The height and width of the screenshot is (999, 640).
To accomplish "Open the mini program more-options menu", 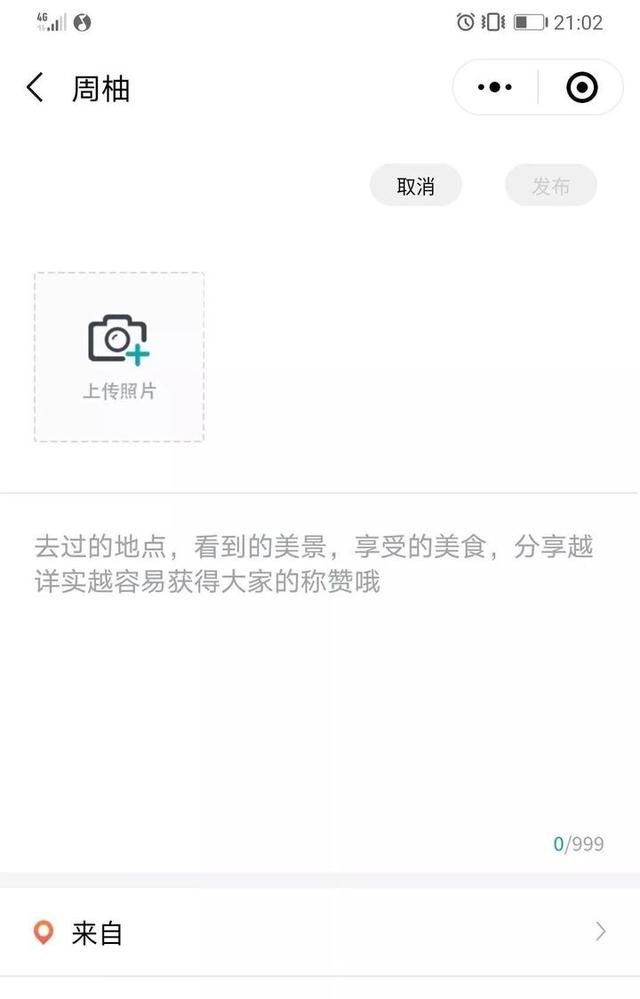I will 495,88.
